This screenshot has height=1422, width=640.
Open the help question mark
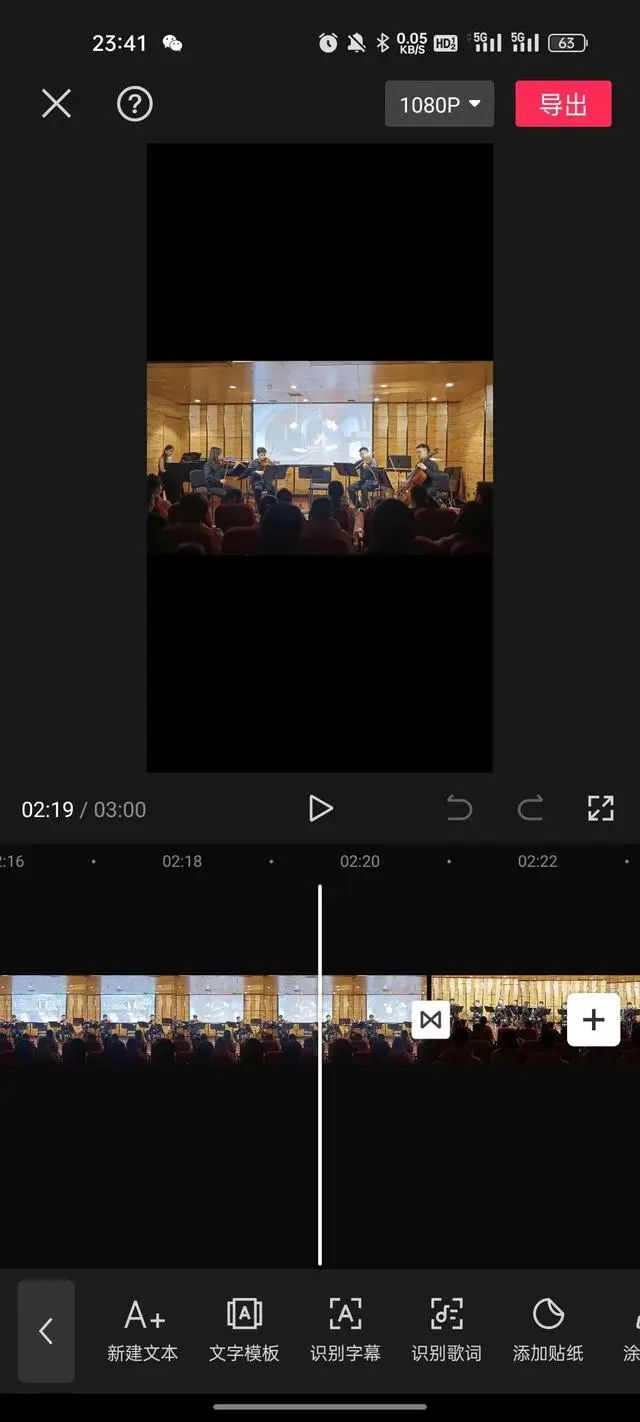point(135,104)
